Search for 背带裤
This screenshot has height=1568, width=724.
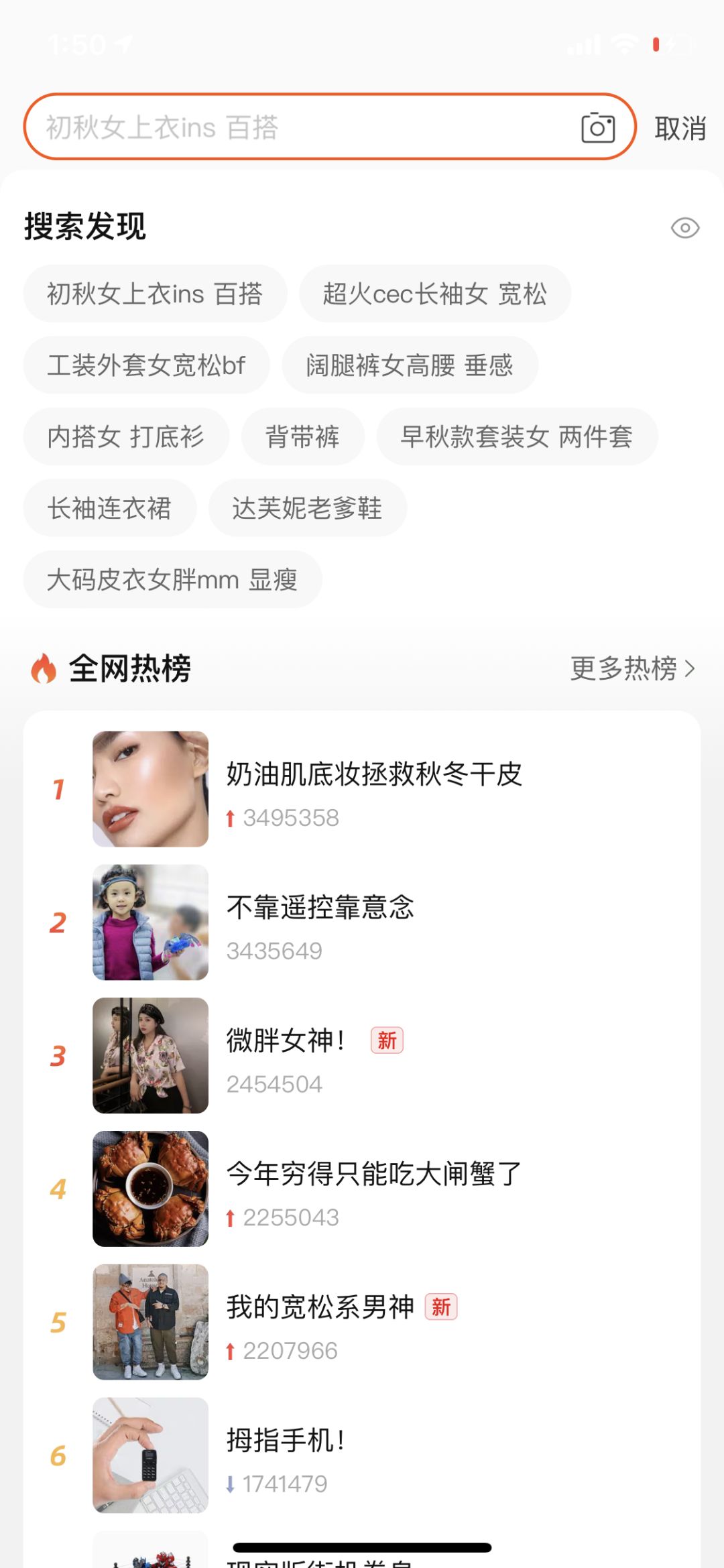302,437
